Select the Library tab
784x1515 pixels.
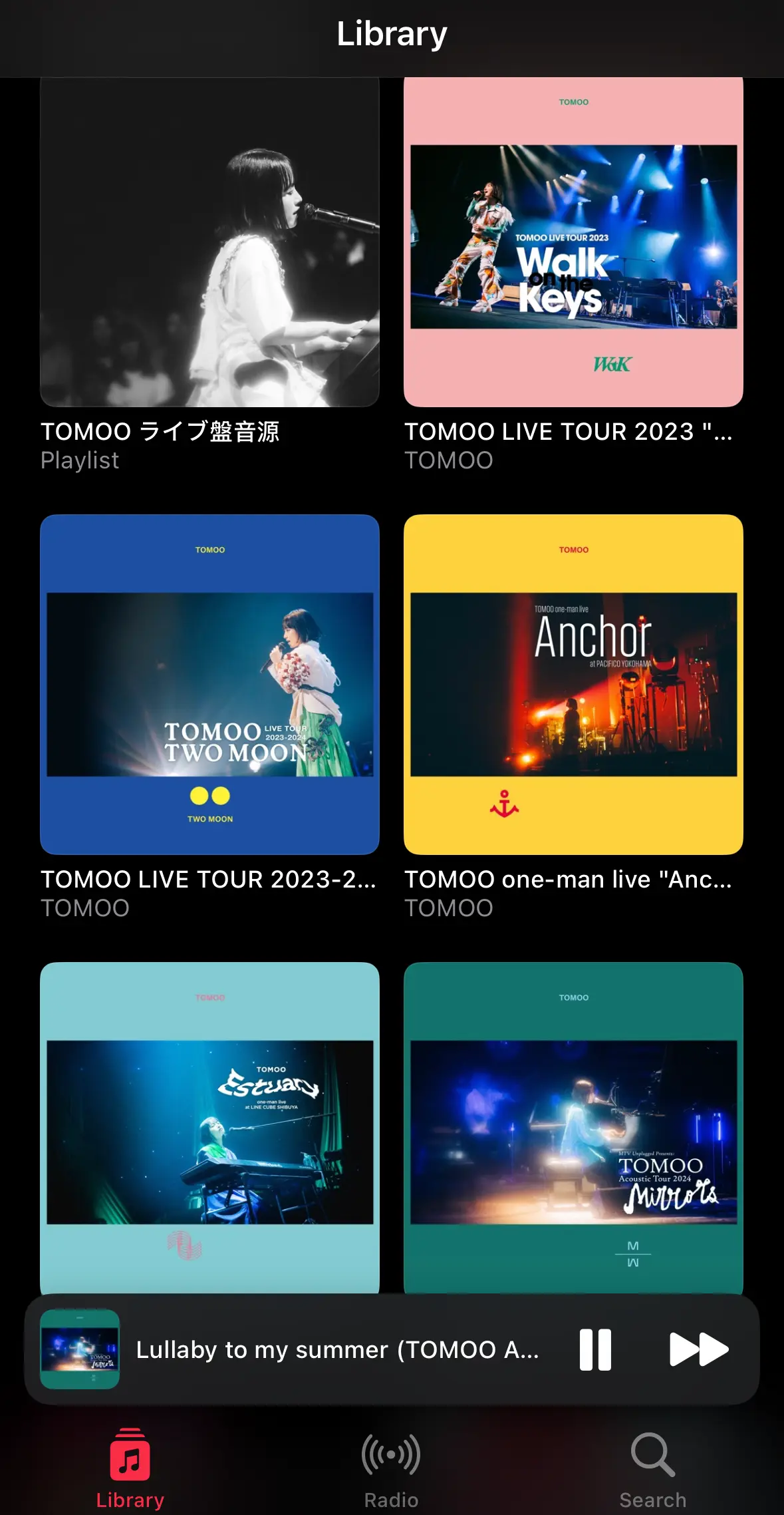(130, 1467)
